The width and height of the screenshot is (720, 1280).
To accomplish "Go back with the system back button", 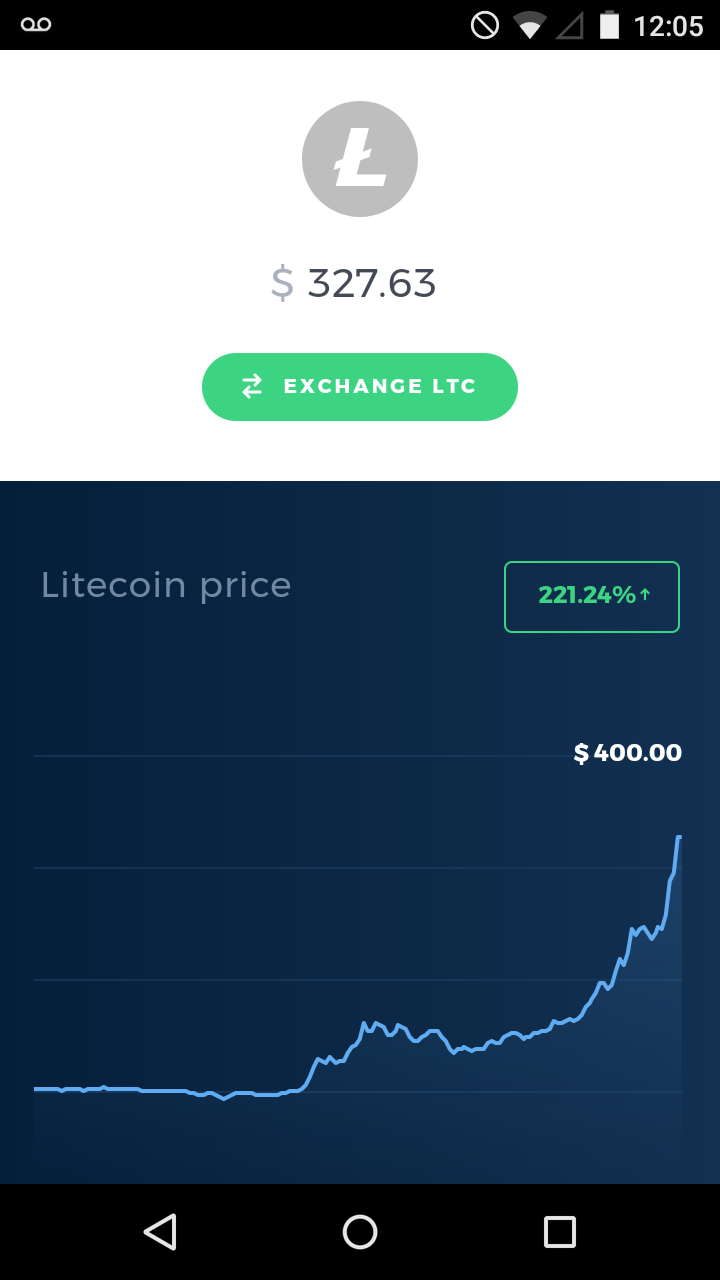I will pos(160,1232).
